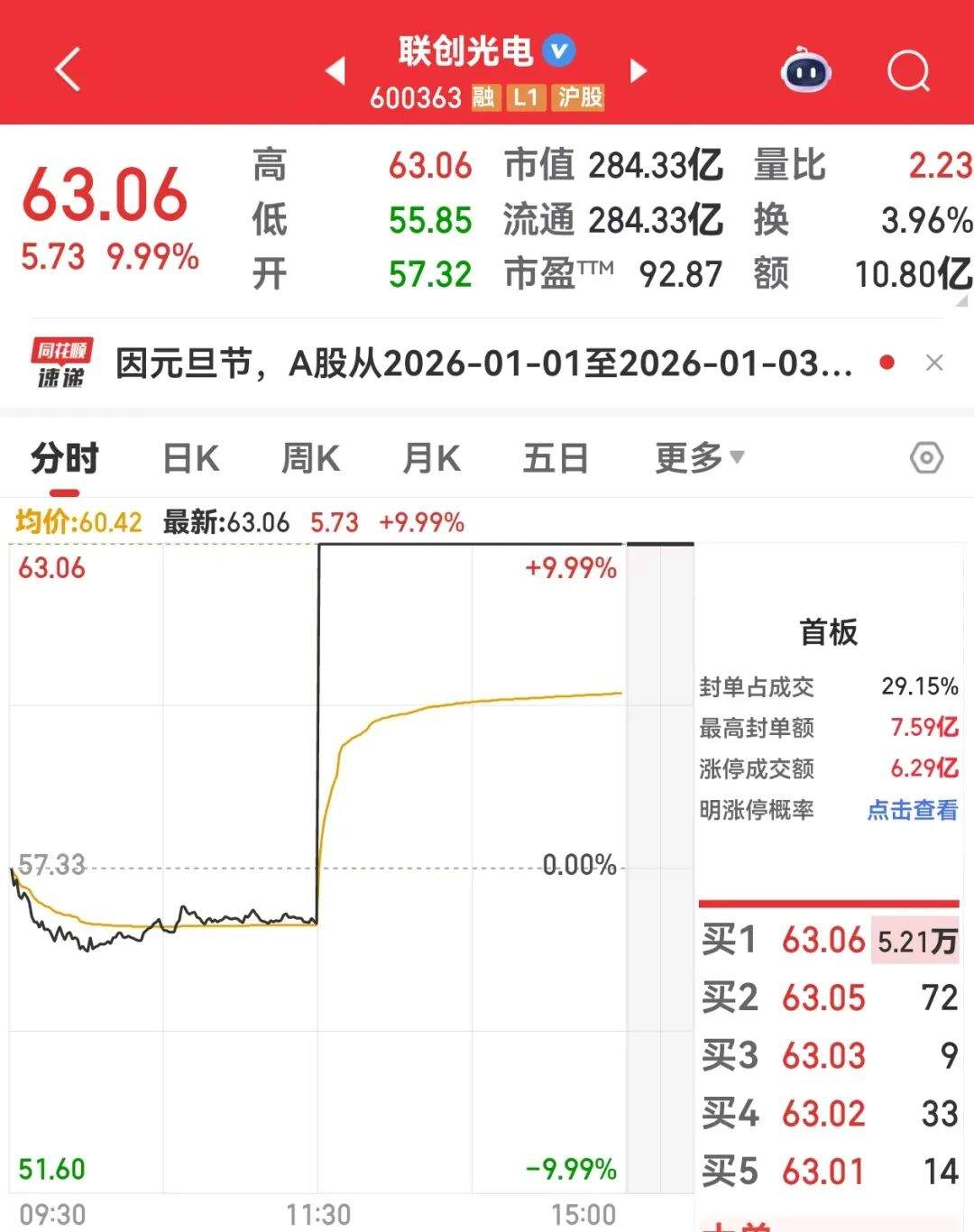Open the search magnifier icon
Viewport: 974px width, 1232px height.
[x=909, y=72]
